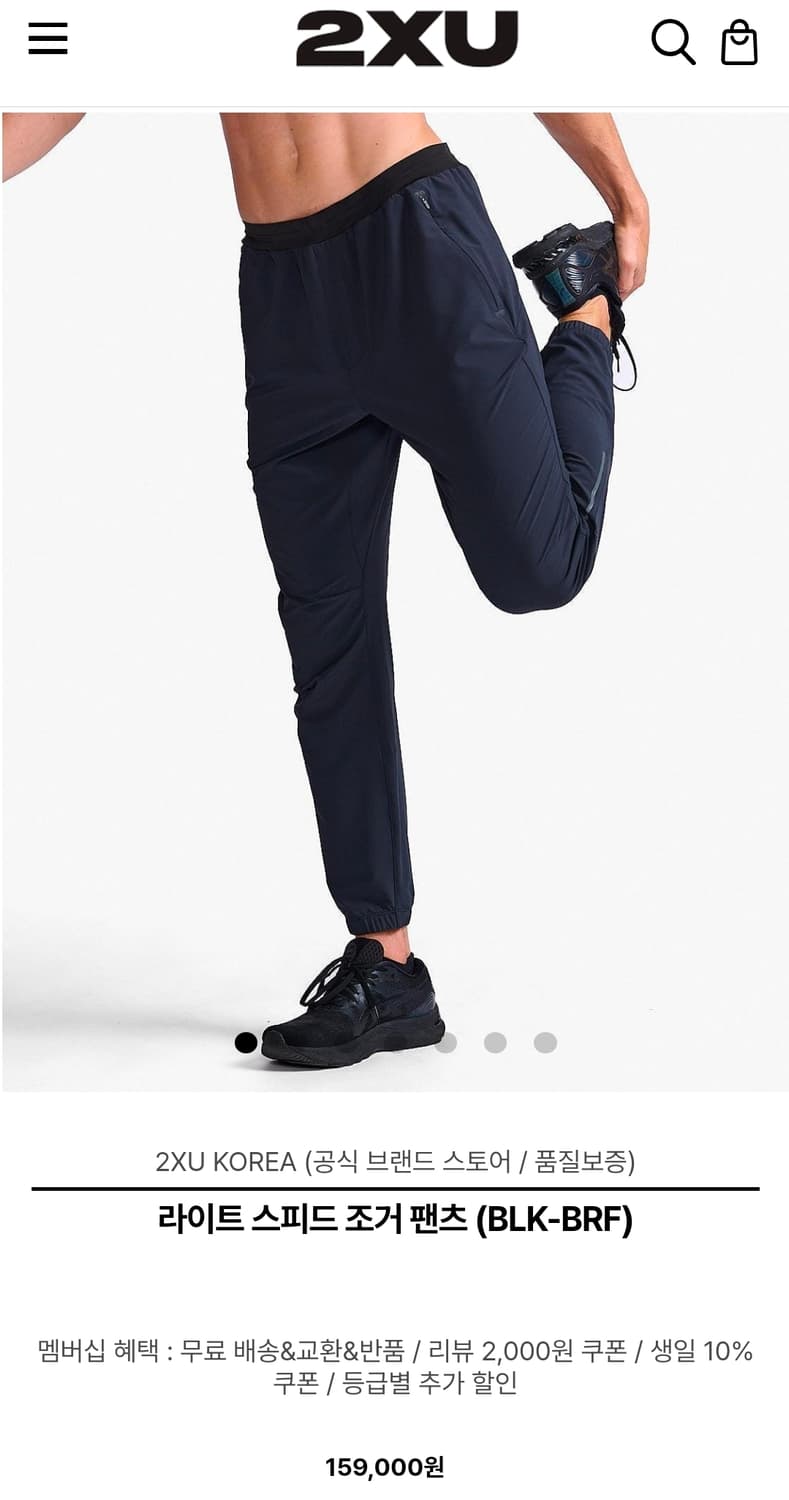
Task: Click the 2XU logo in the header
Action: pyautogui.click(x=394, y=40)
